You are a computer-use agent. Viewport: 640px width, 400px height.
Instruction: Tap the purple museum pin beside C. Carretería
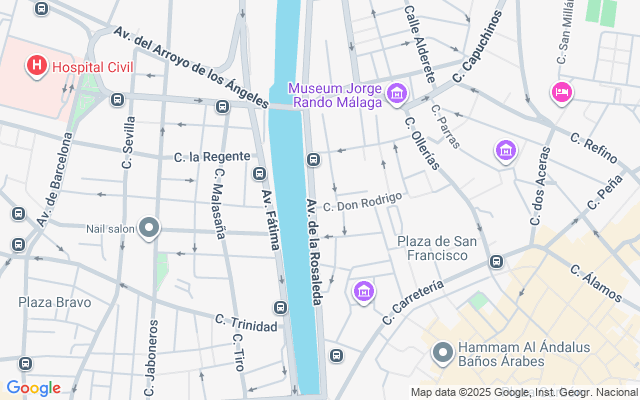pyautogui.click(x=364, y=291)
